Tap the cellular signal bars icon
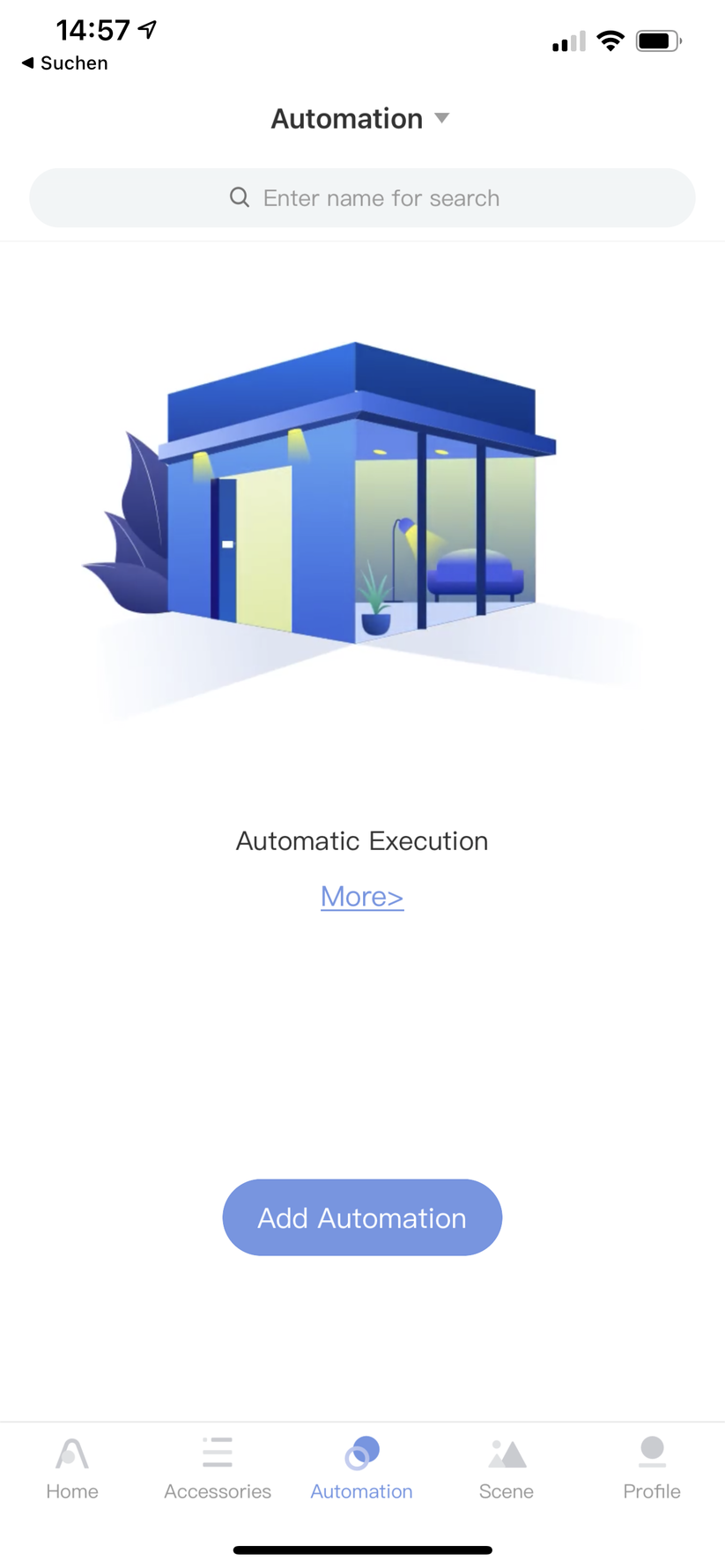The width and height of the screenshot is (725, 1568). 567,41
